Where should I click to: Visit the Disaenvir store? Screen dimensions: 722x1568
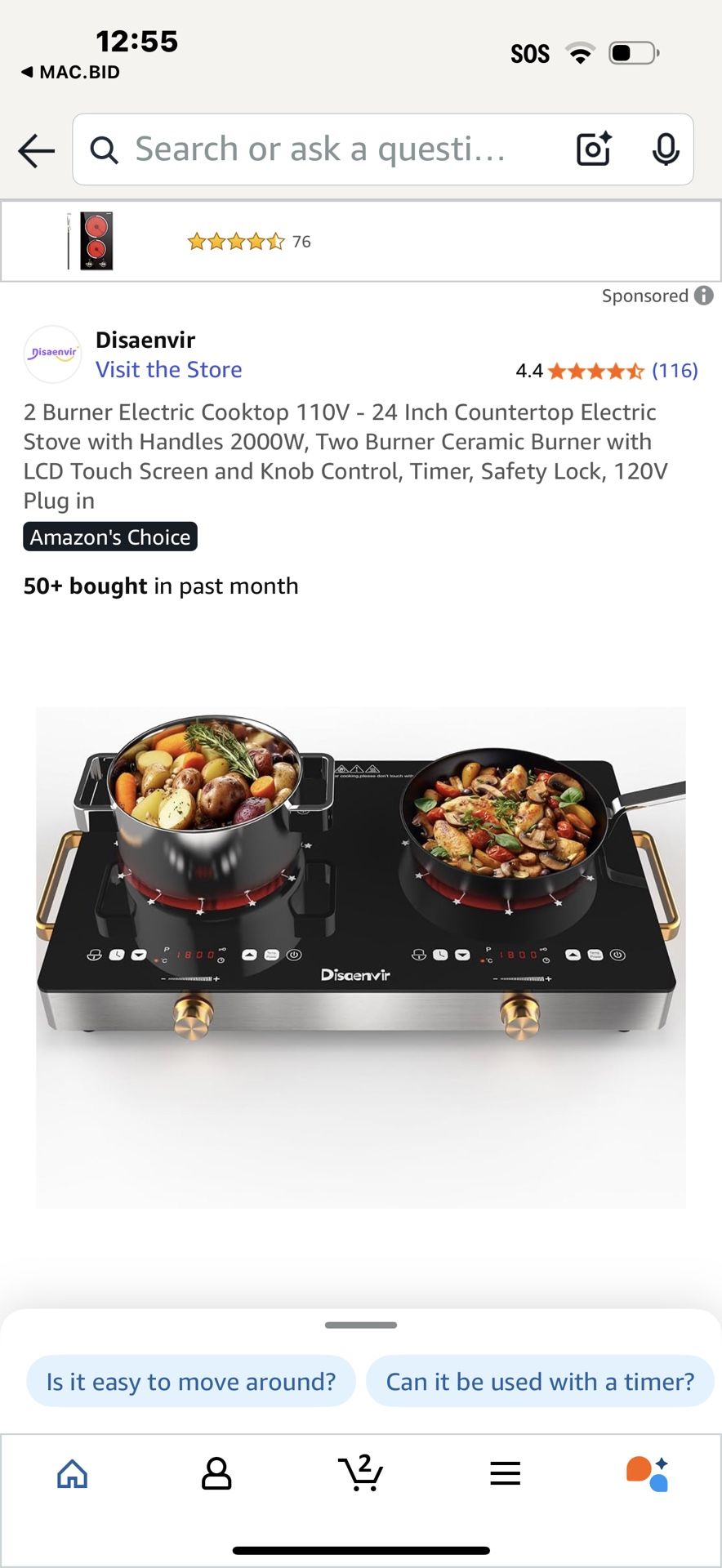click(x=169, y=370)
